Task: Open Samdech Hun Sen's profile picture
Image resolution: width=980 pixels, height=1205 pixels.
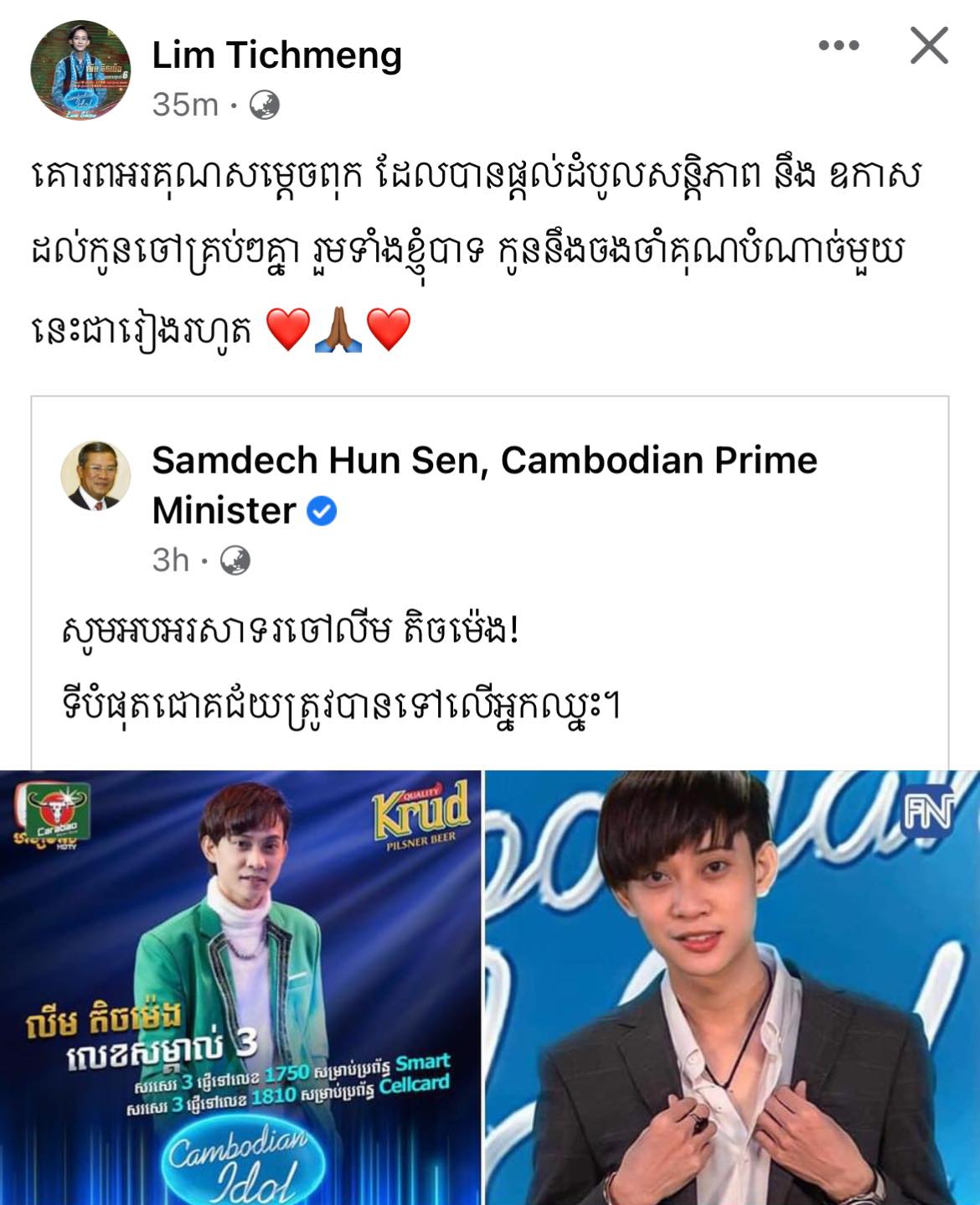Action: [95, 476]
